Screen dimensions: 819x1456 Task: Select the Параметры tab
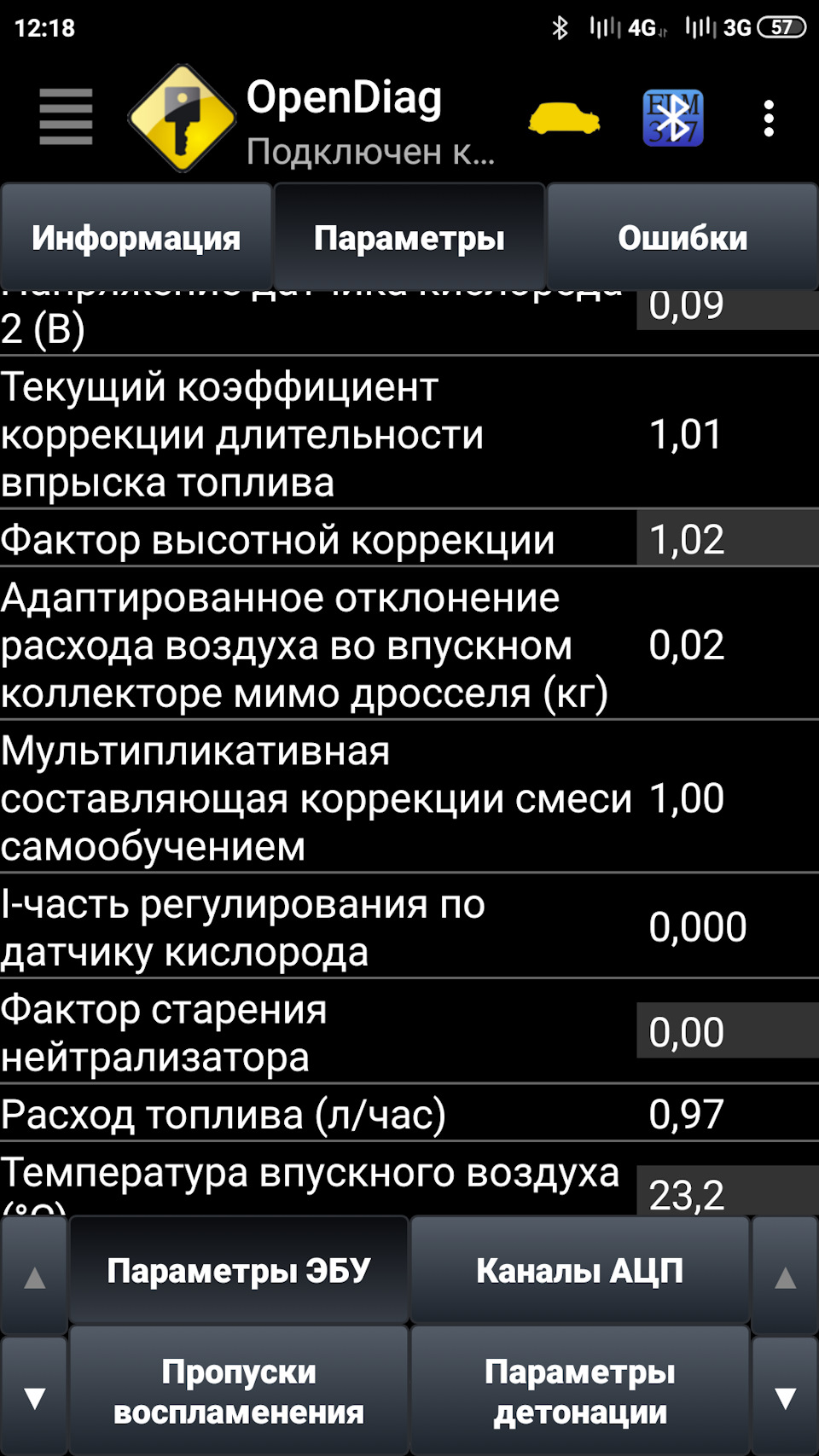tap(409, 238)
